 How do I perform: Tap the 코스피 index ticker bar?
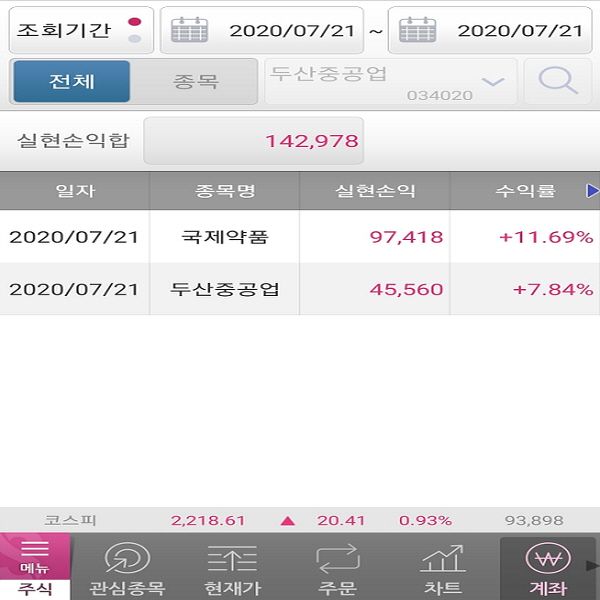300,521
